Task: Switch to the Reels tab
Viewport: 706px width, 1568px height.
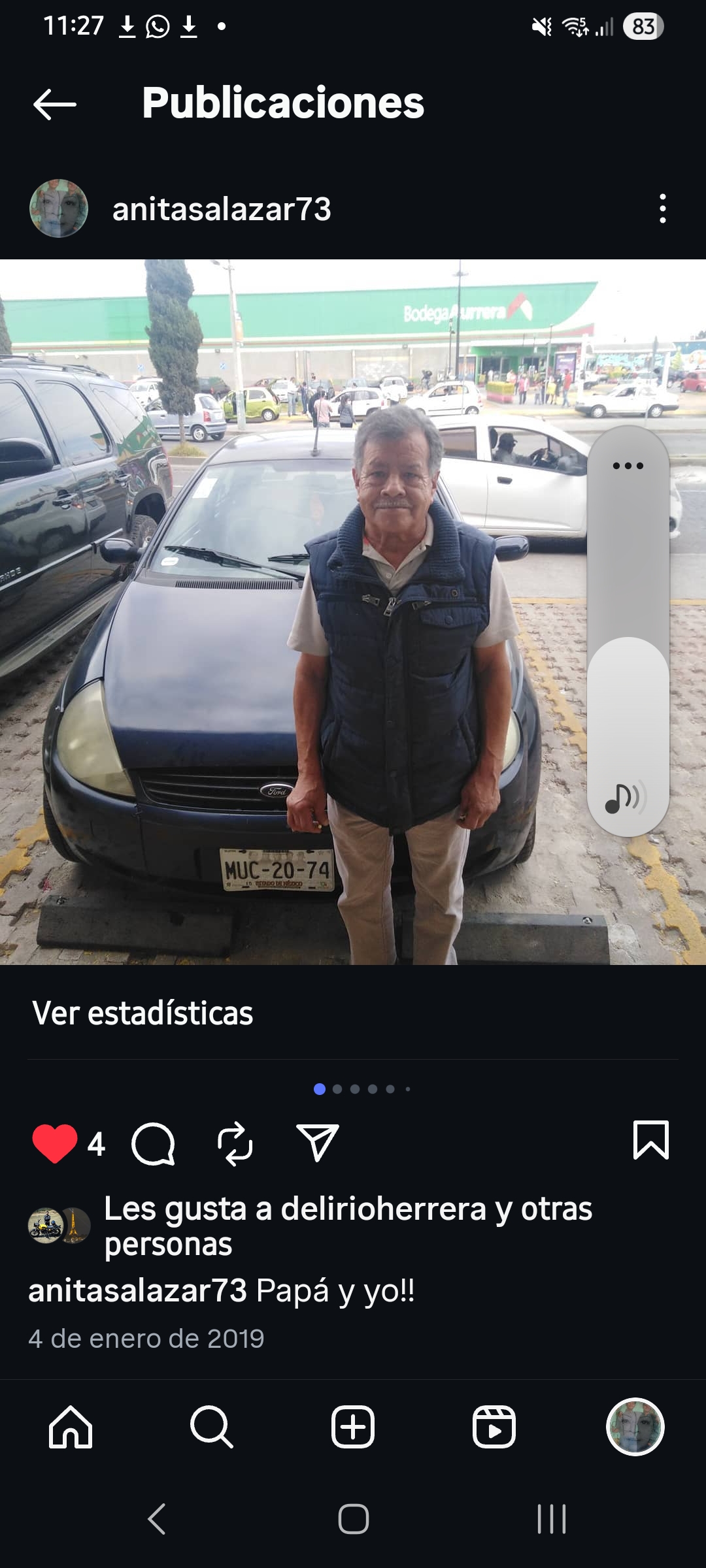Action: point(494,1427)
